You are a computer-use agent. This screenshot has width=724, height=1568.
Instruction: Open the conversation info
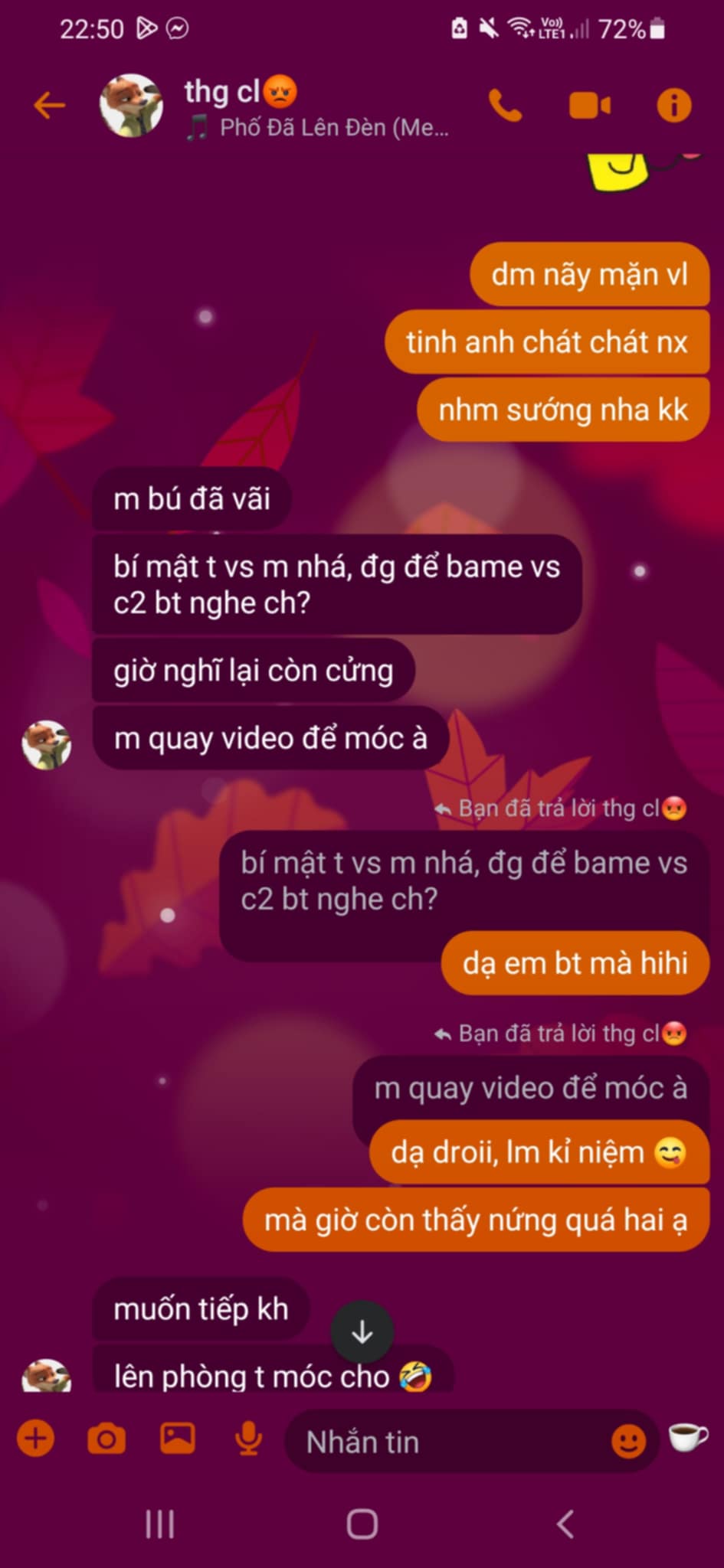tap(673, 106)
